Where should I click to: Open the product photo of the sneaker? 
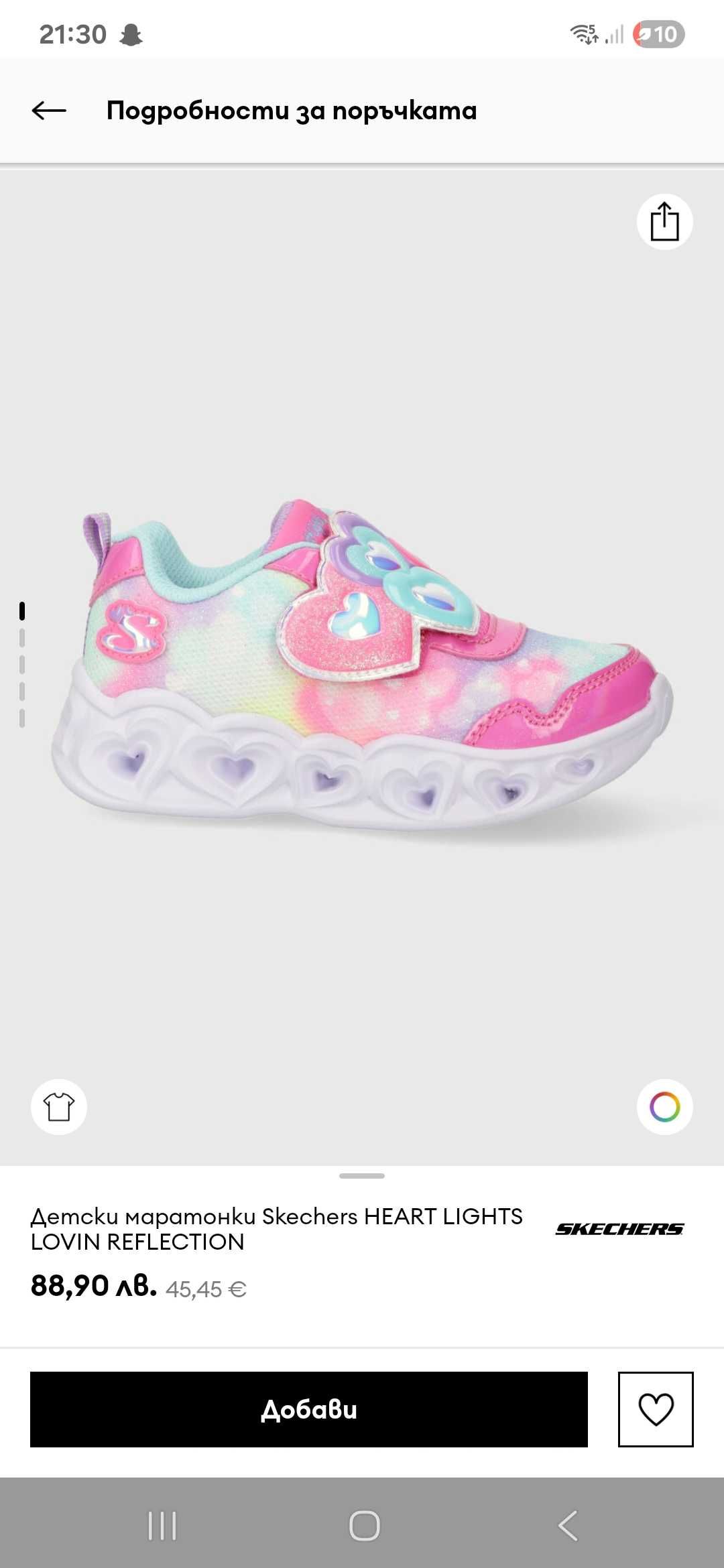pos(362,663)
